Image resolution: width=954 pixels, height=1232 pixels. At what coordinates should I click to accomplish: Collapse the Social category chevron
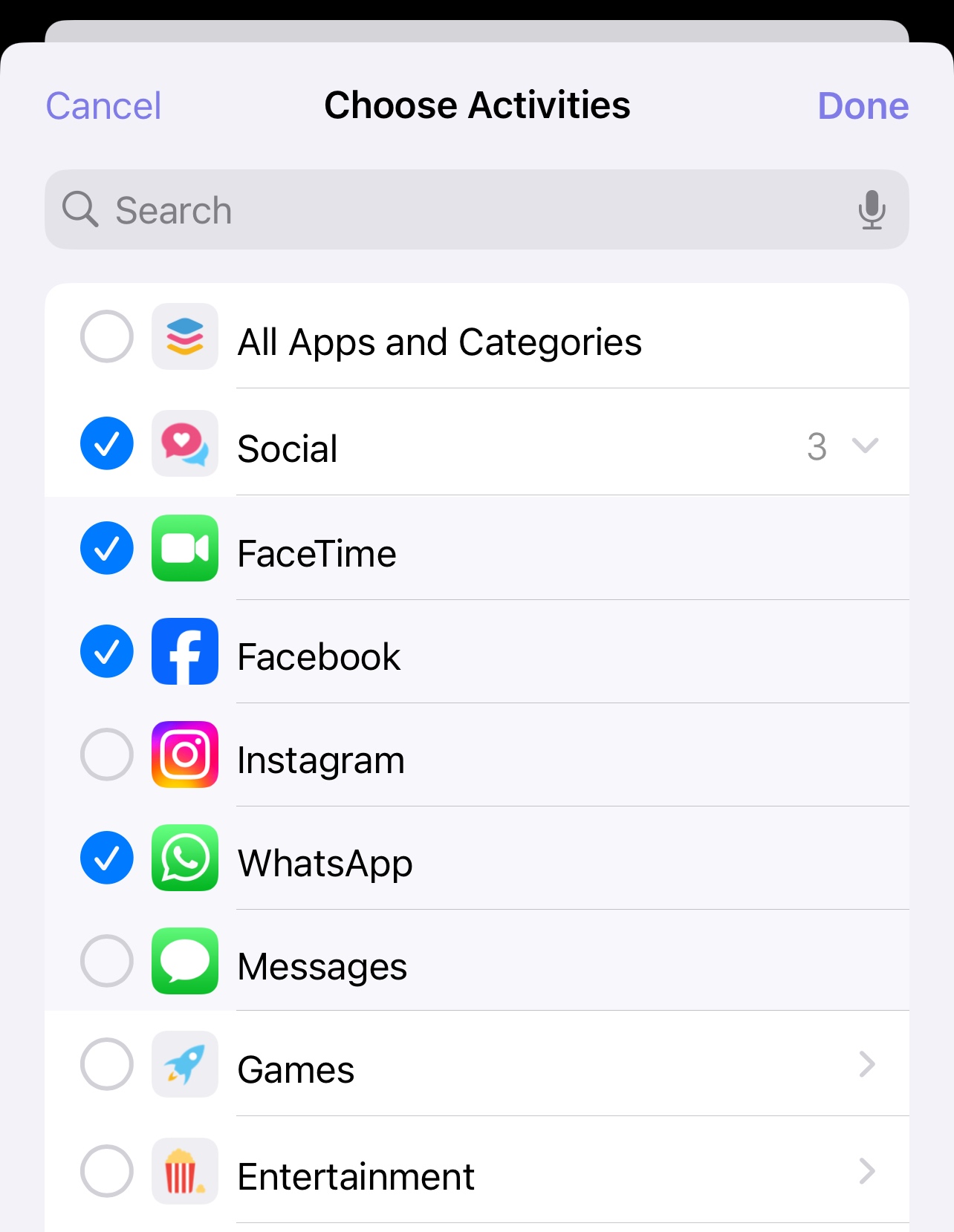865,446
